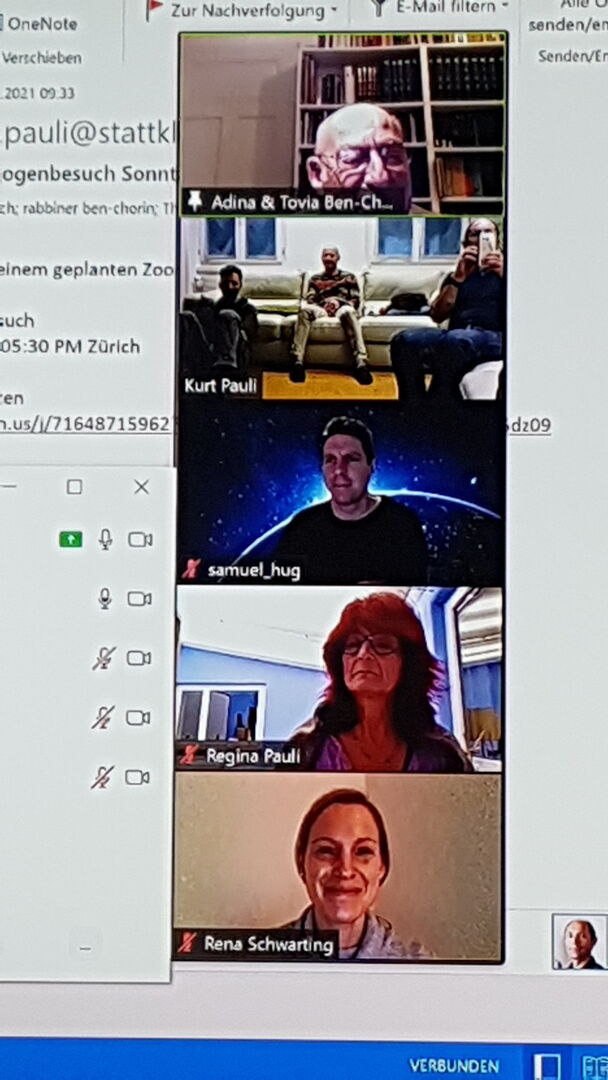Viewport: 608px width, 1080px height.
Task: Click the OneNote button in the ribbon
Action: pos(40,23)
